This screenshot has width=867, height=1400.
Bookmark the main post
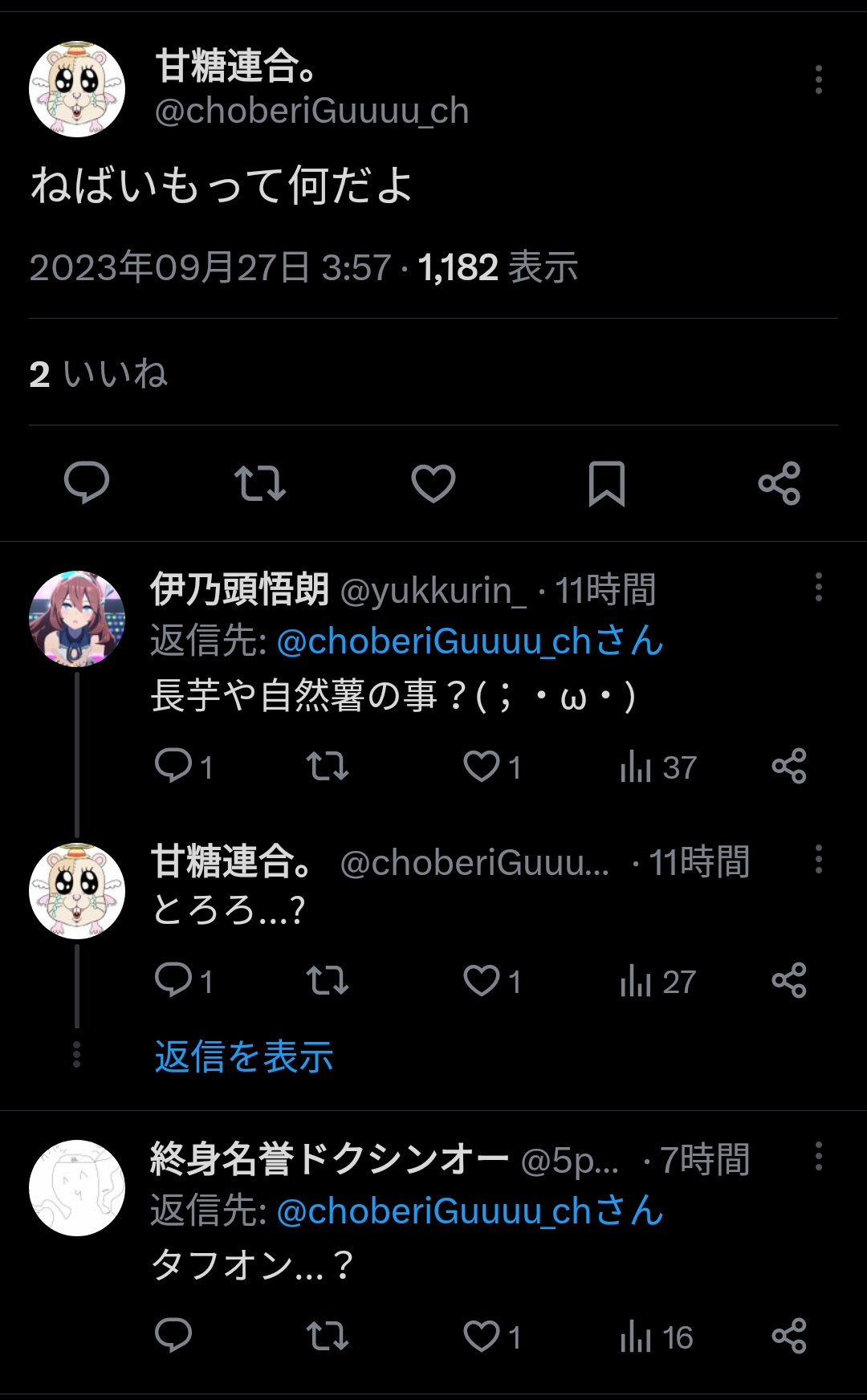point(606,482)
